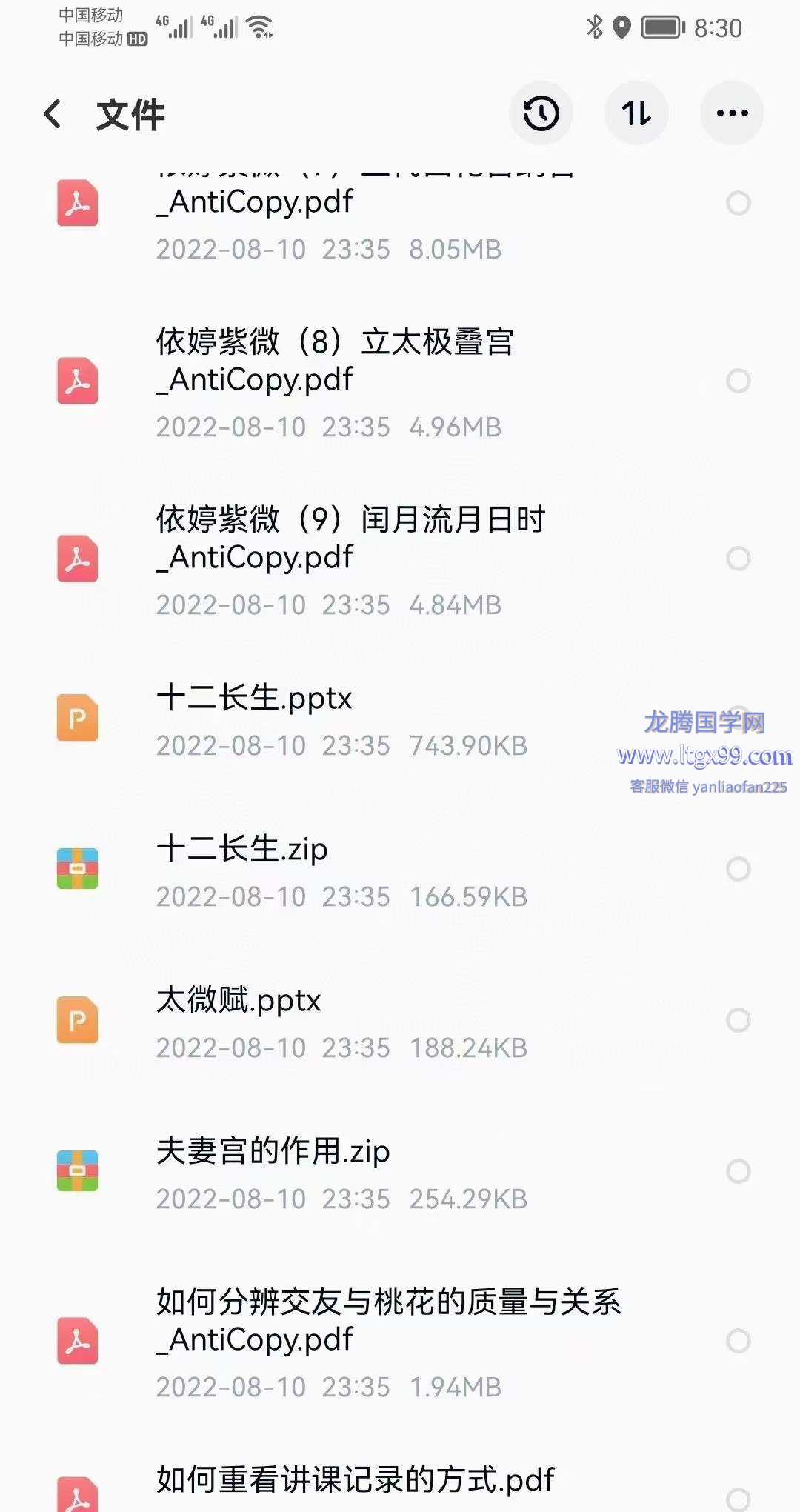Open 依婷紫微（9）闰月流月日时 PDF
The height and width of the screenshot is (1512, 800).
[348, 539]
